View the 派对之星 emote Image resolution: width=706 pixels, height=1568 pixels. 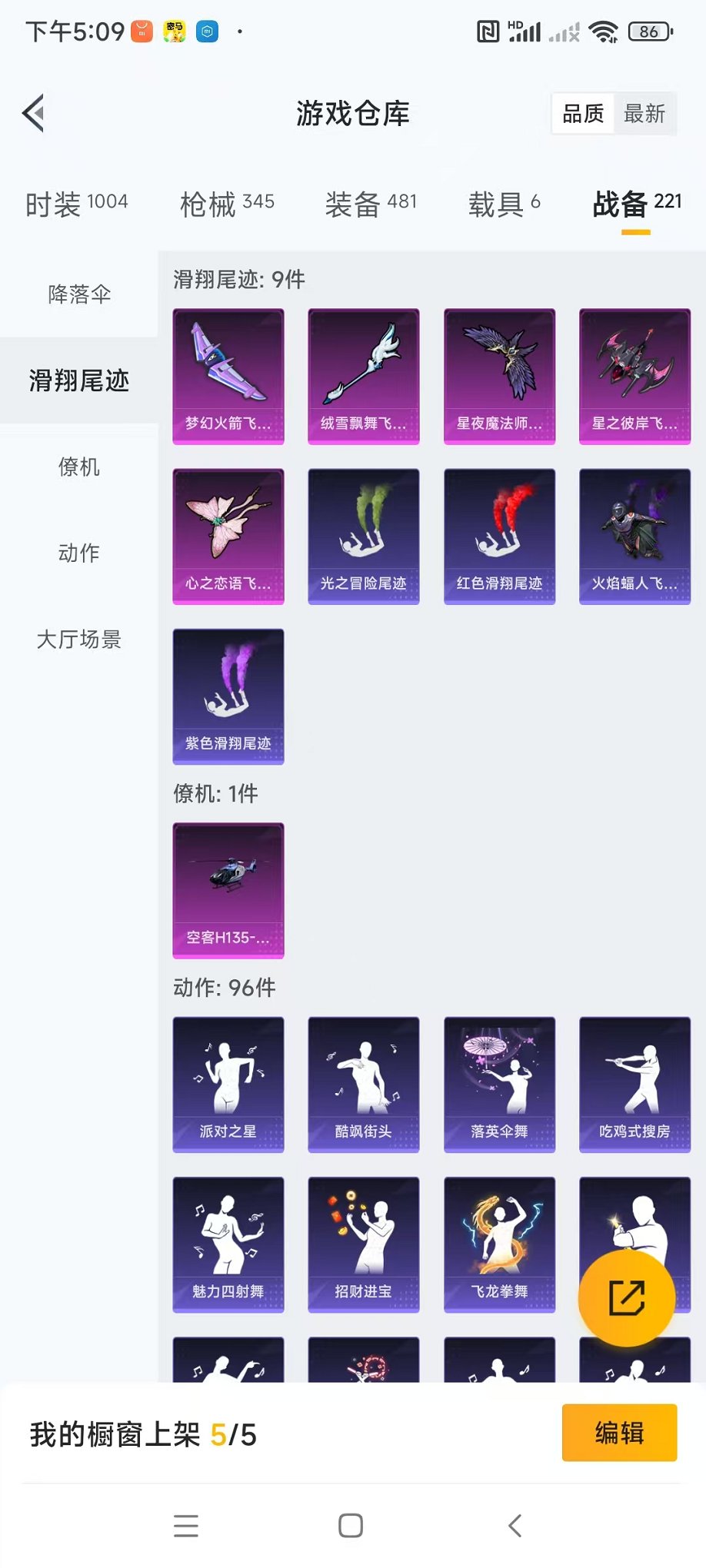coord(228,1084)
